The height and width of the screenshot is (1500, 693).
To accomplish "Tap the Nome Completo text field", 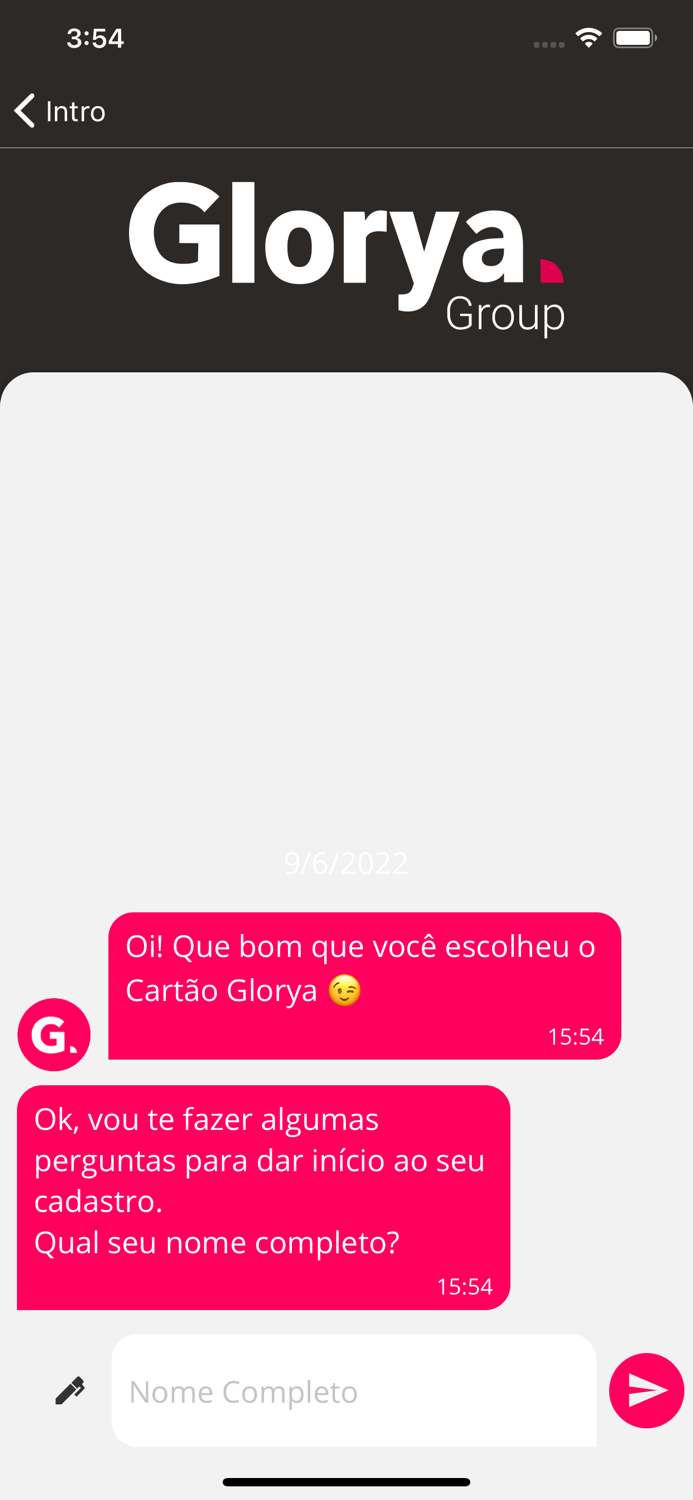I will coord(354,1390).
